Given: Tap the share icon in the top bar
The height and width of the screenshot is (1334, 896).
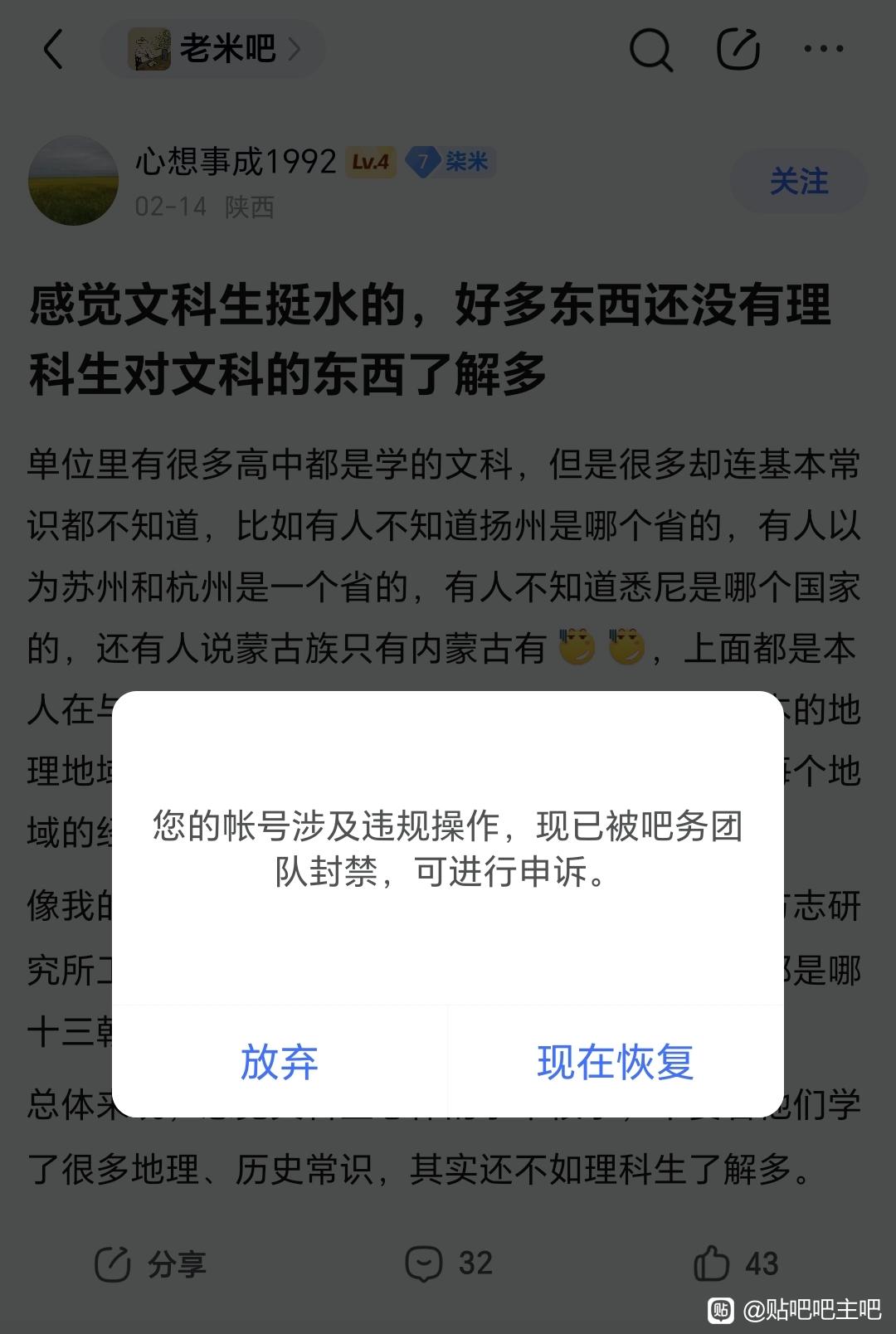Looking at the screenshot, I should [738, 49].
